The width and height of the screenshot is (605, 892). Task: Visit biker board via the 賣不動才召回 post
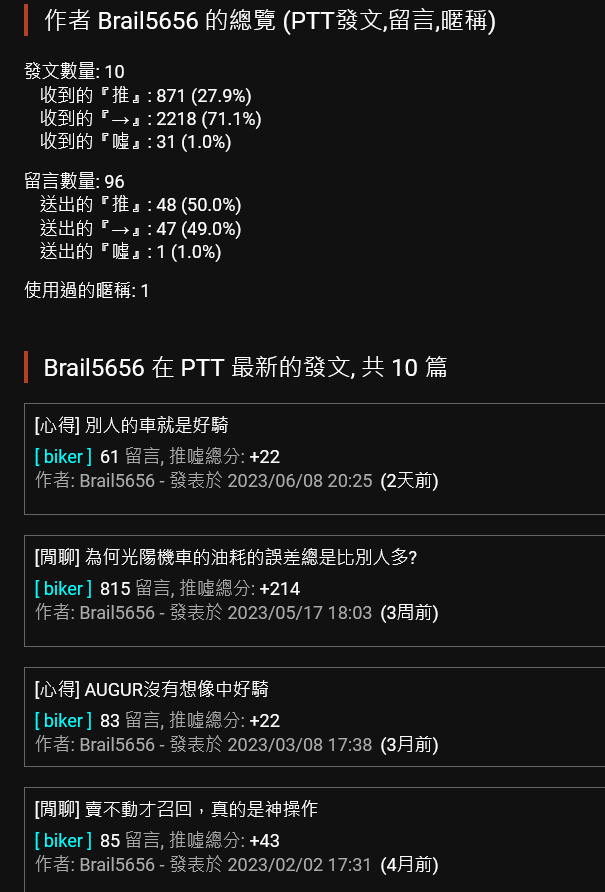(63, 841)
